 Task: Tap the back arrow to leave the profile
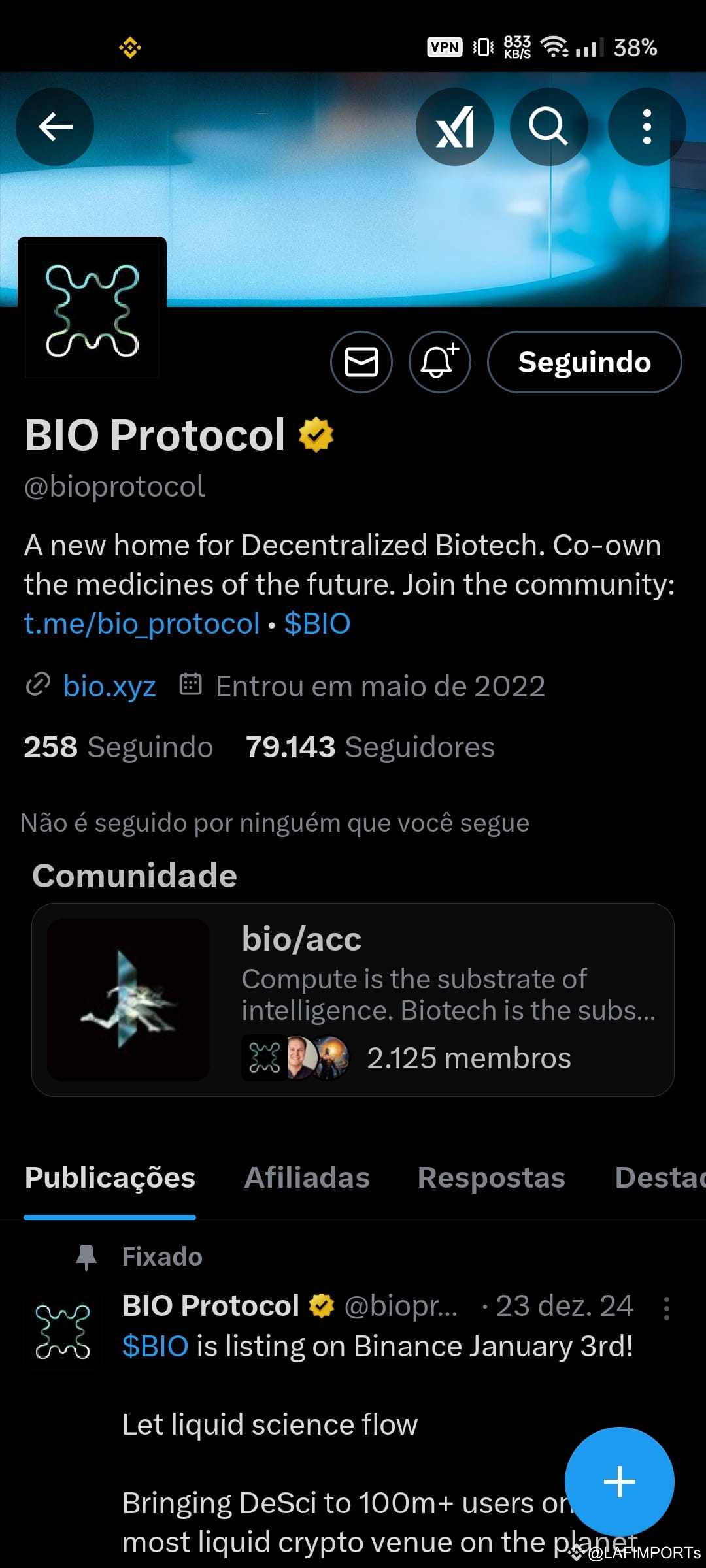(x=55, y=127)
